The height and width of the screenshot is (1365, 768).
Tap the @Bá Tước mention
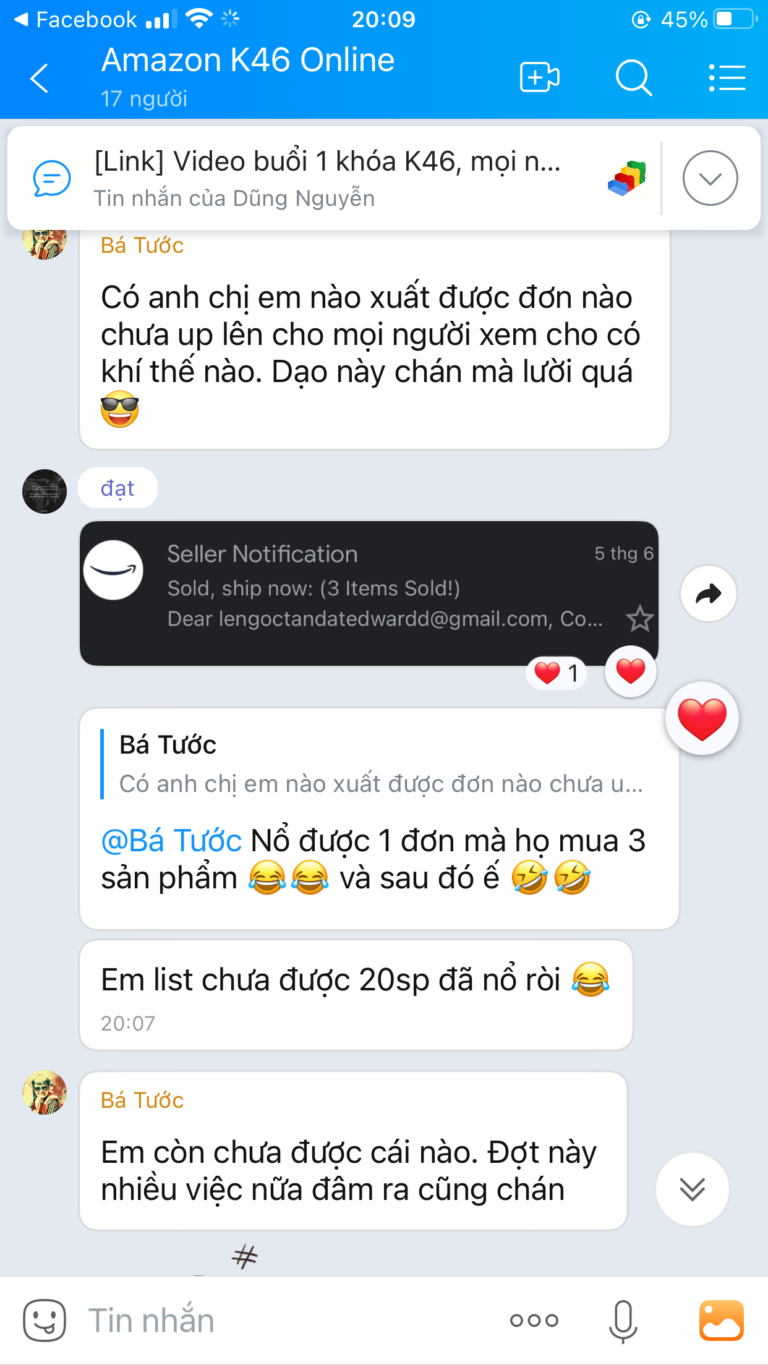(x=171, y=840)
